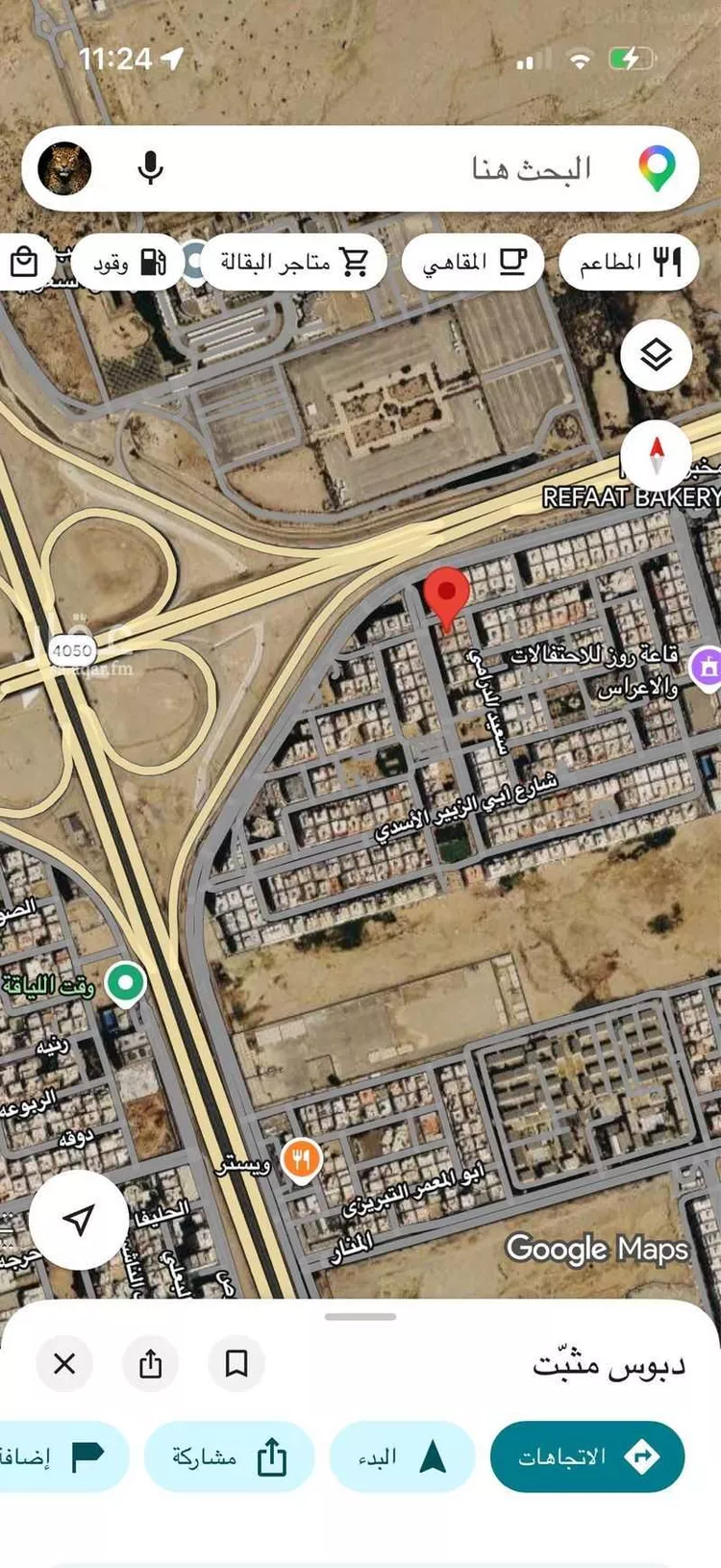Reset map orientation with the compass
Viewport: 721px width, 1568px height.
(657, 454)
